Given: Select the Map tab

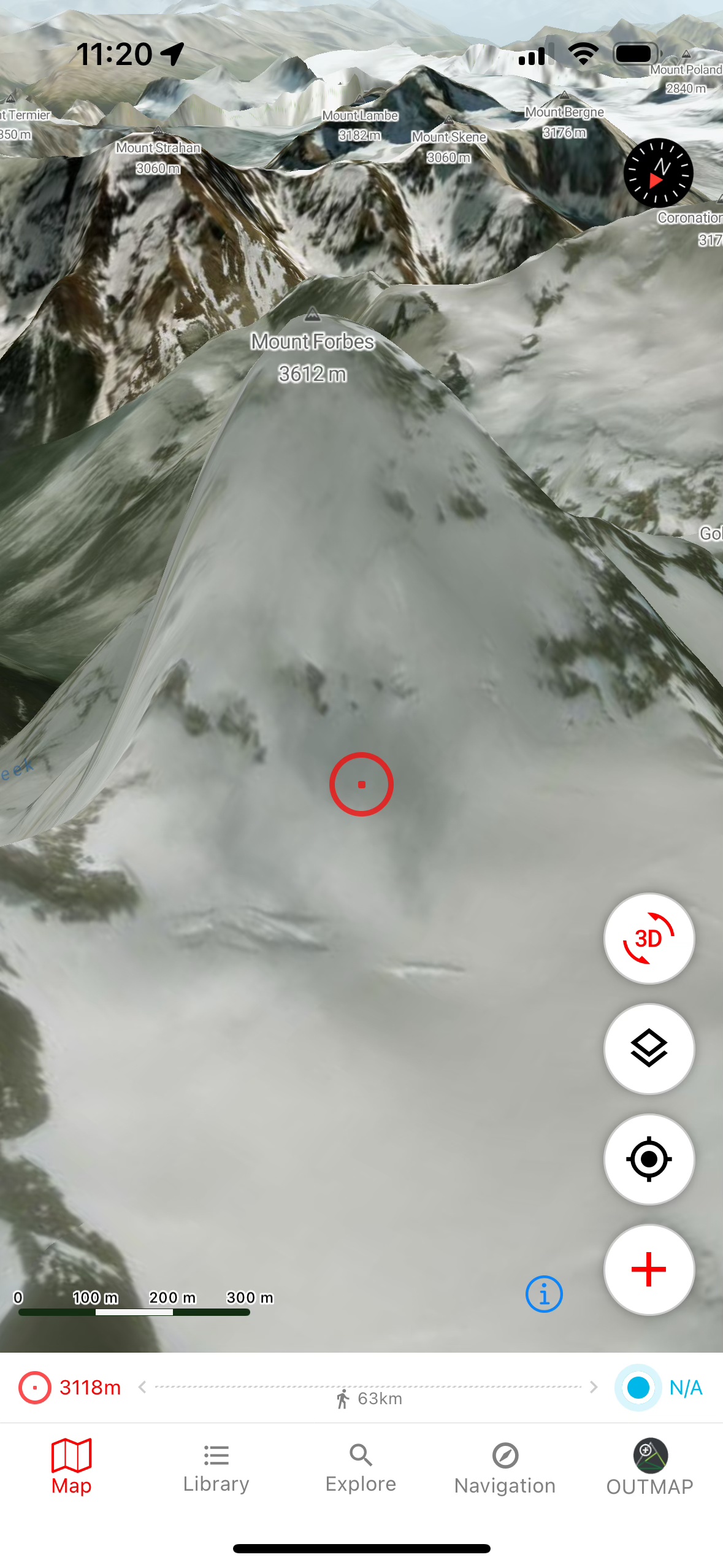Looking at the screenshot, I should coord(72,1469).
